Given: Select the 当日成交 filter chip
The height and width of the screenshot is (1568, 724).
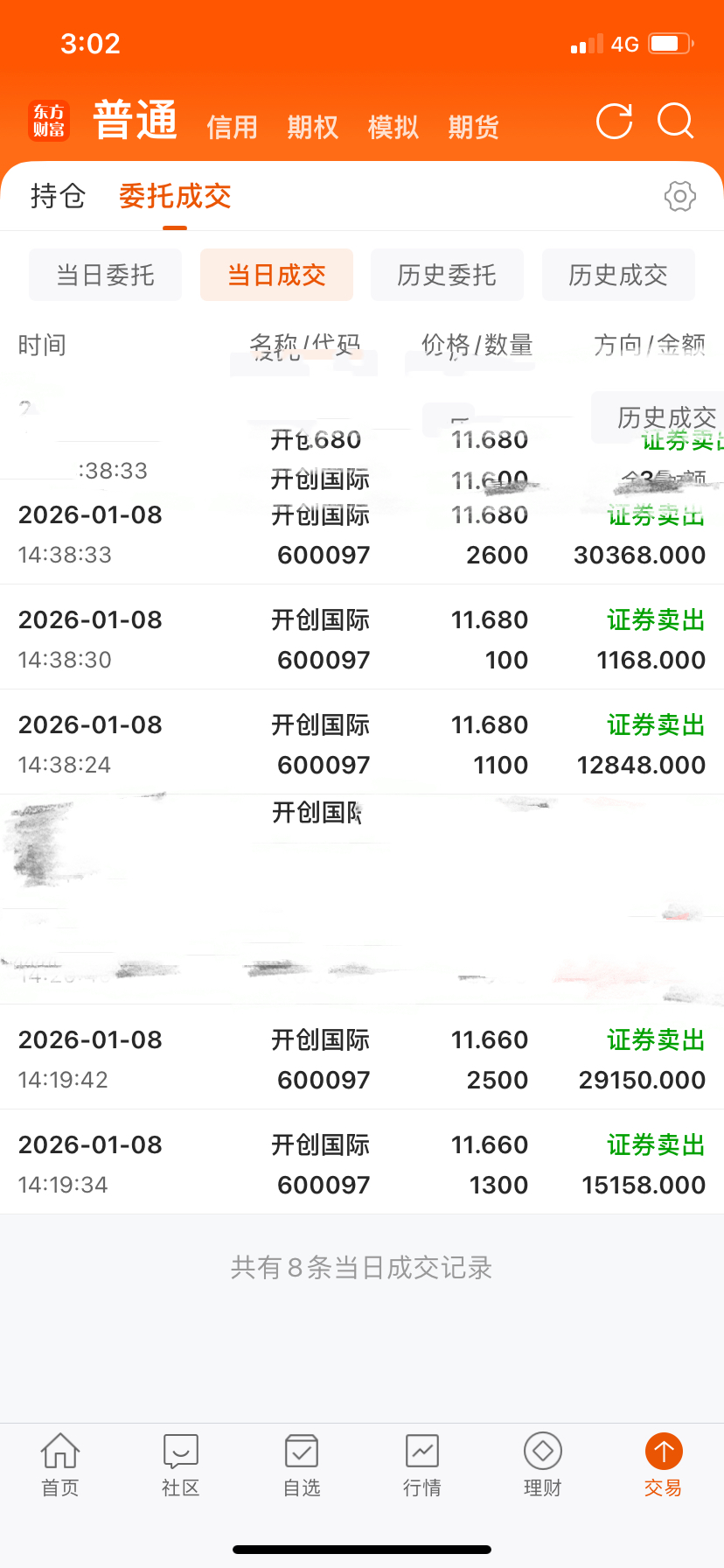Looking at the screenshot, I should 276,275.
